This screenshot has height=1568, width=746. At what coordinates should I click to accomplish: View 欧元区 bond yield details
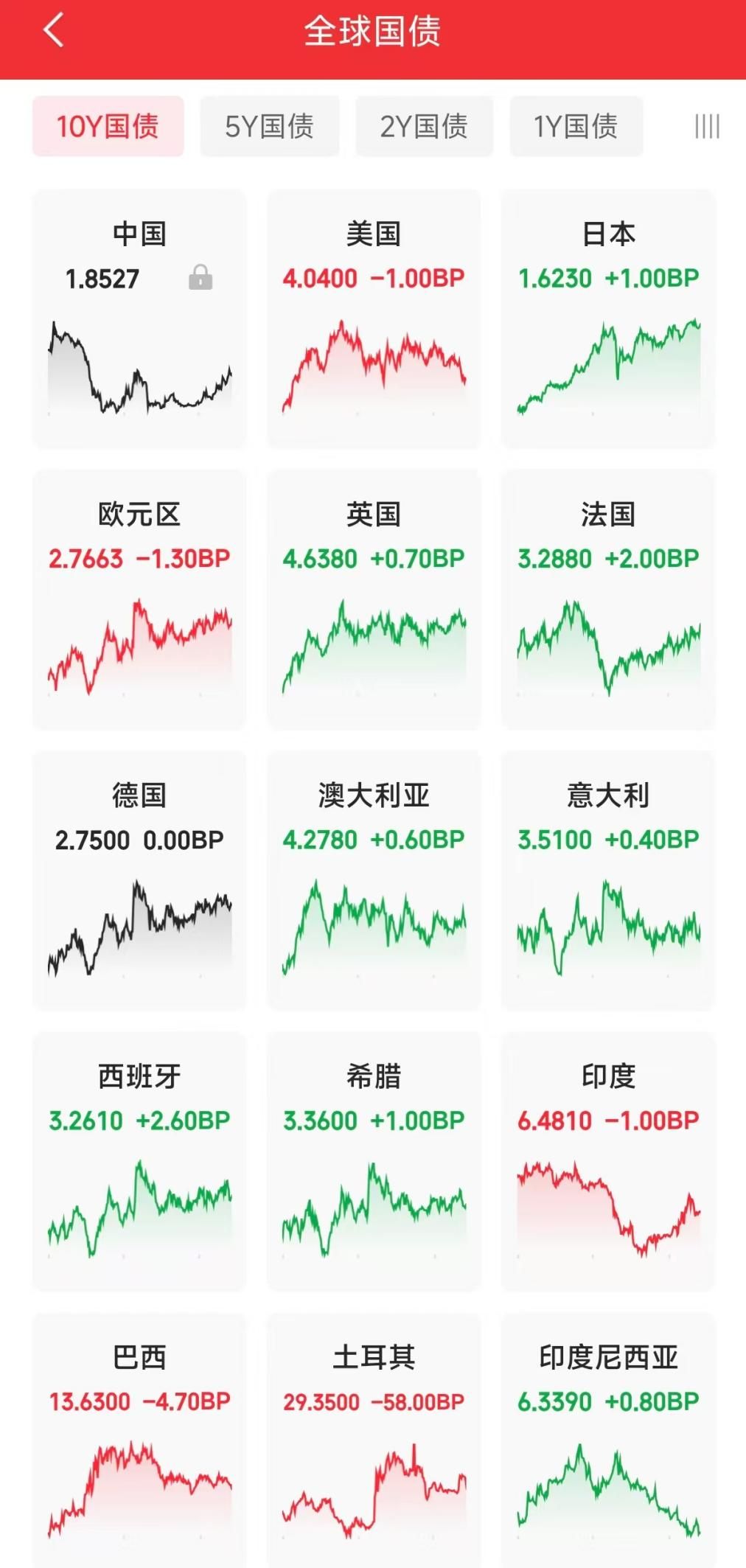click(139, 599)
